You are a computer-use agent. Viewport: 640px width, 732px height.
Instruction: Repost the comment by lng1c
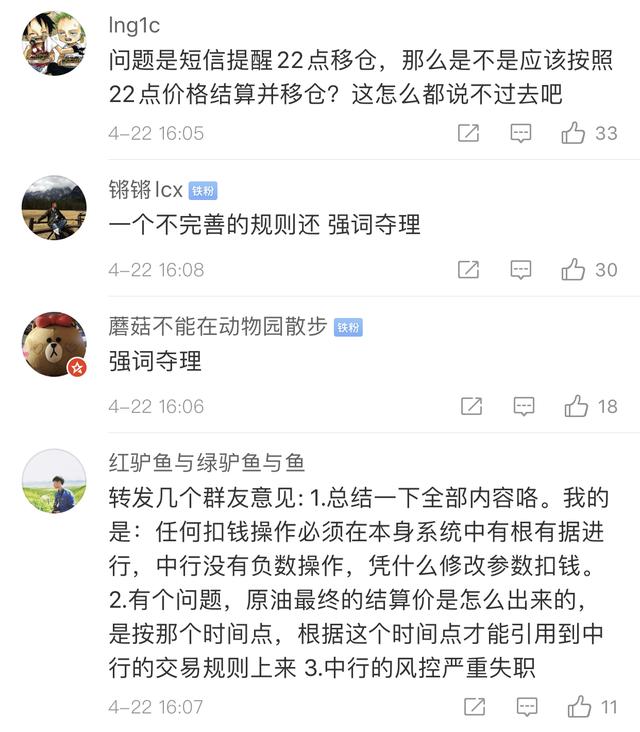(x=469, y=133)
